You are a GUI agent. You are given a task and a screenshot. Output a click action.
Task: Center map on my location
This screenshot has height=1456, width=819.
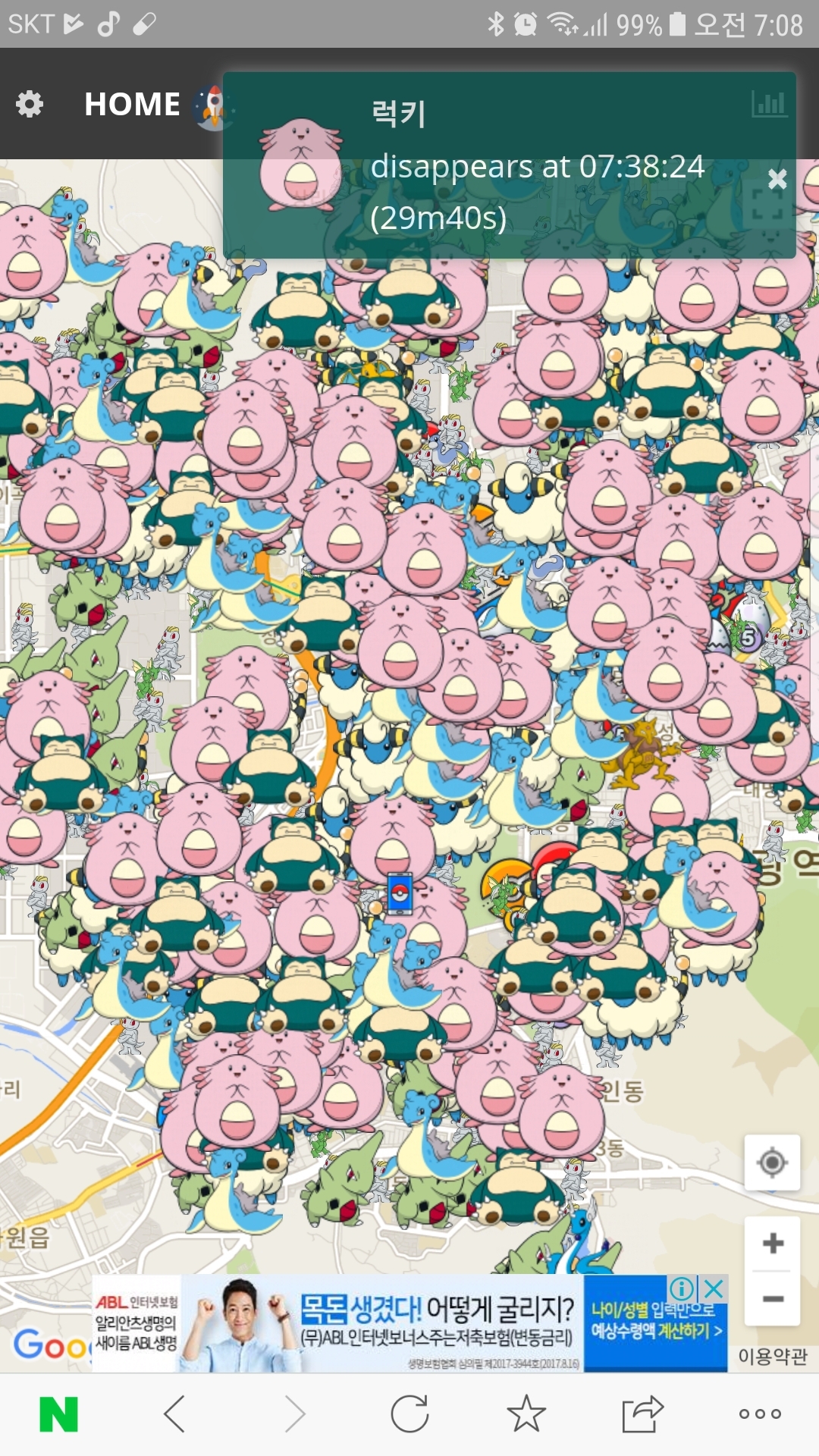(772, 1162)
